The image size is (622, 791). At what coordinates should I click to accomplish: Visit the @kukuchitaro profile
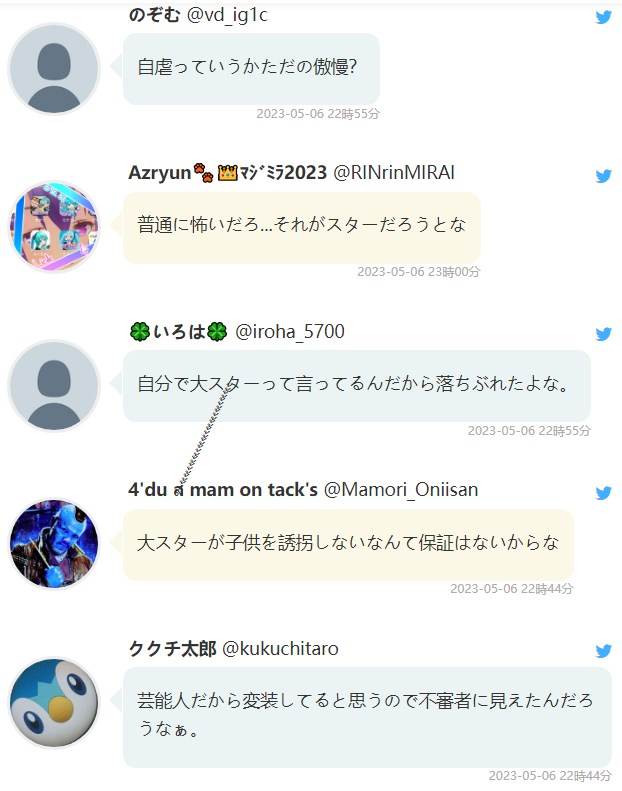(280, 649)
